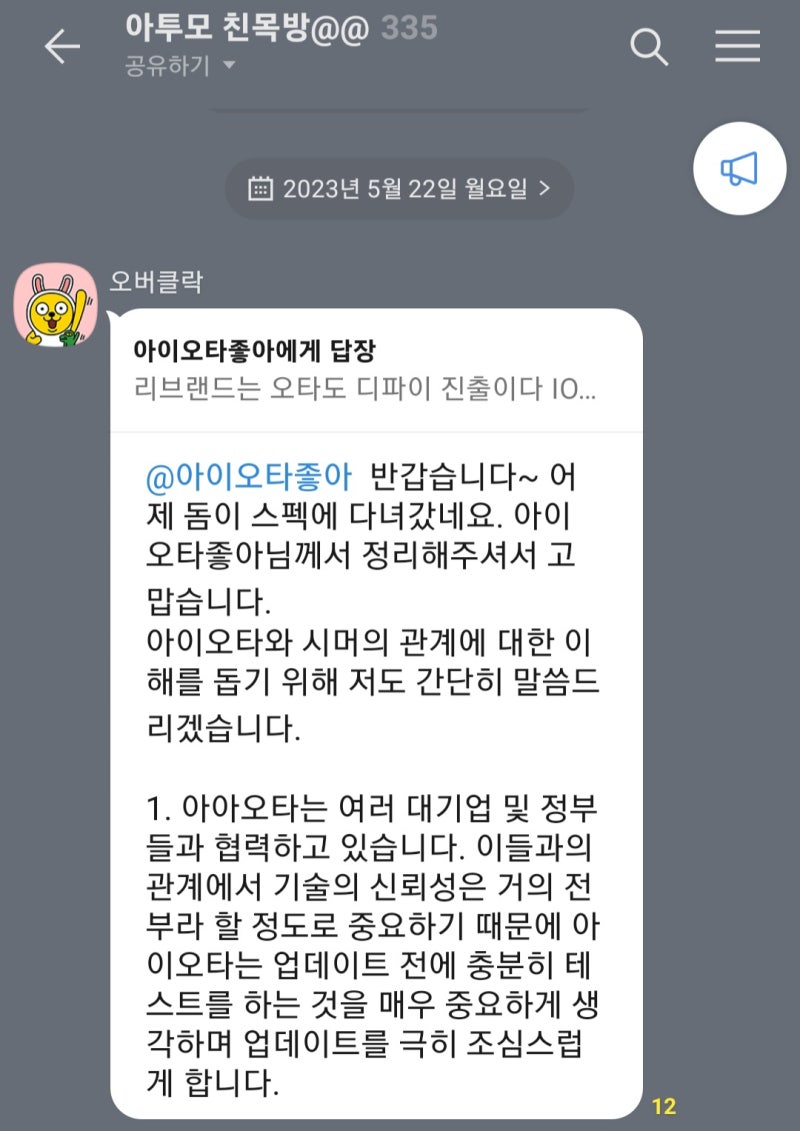Open the hamburger menu for chat settings
800x1131 pixels.
tap(738, 45)
